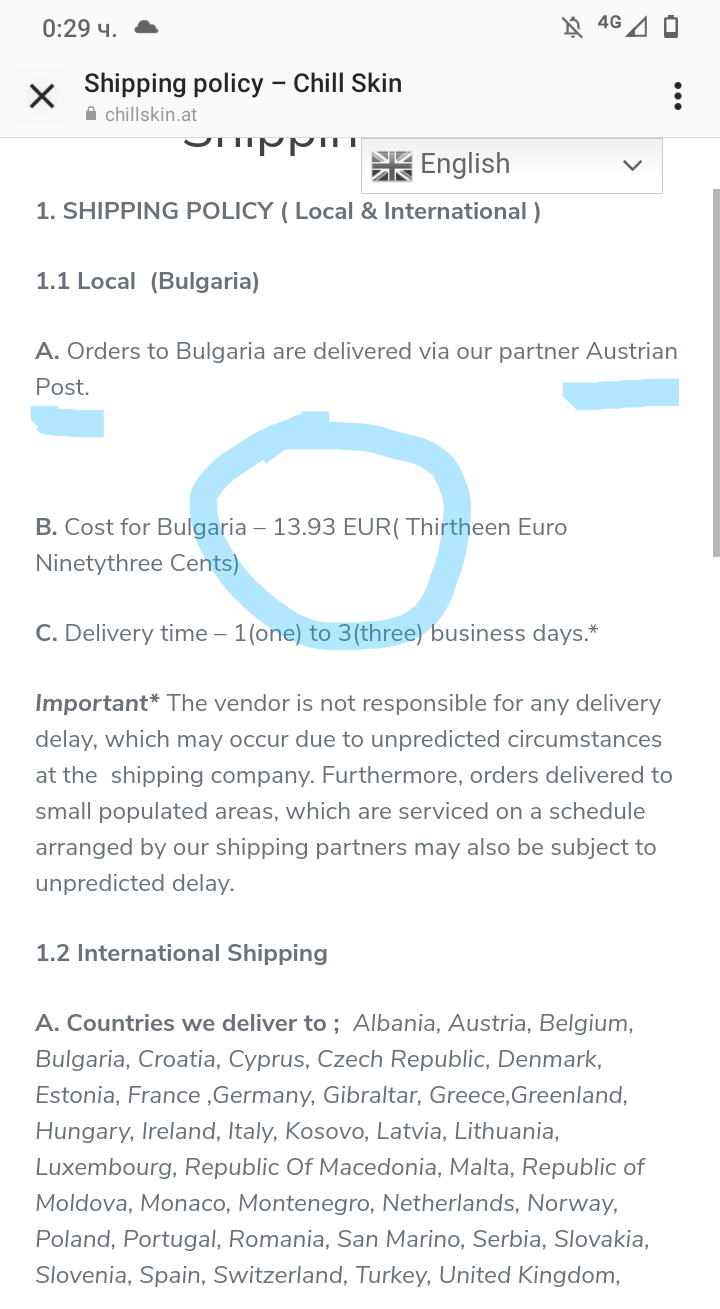Open the browser overflow menu
The height and width of the screenshot is (1309, 720).
pos(678,96)
